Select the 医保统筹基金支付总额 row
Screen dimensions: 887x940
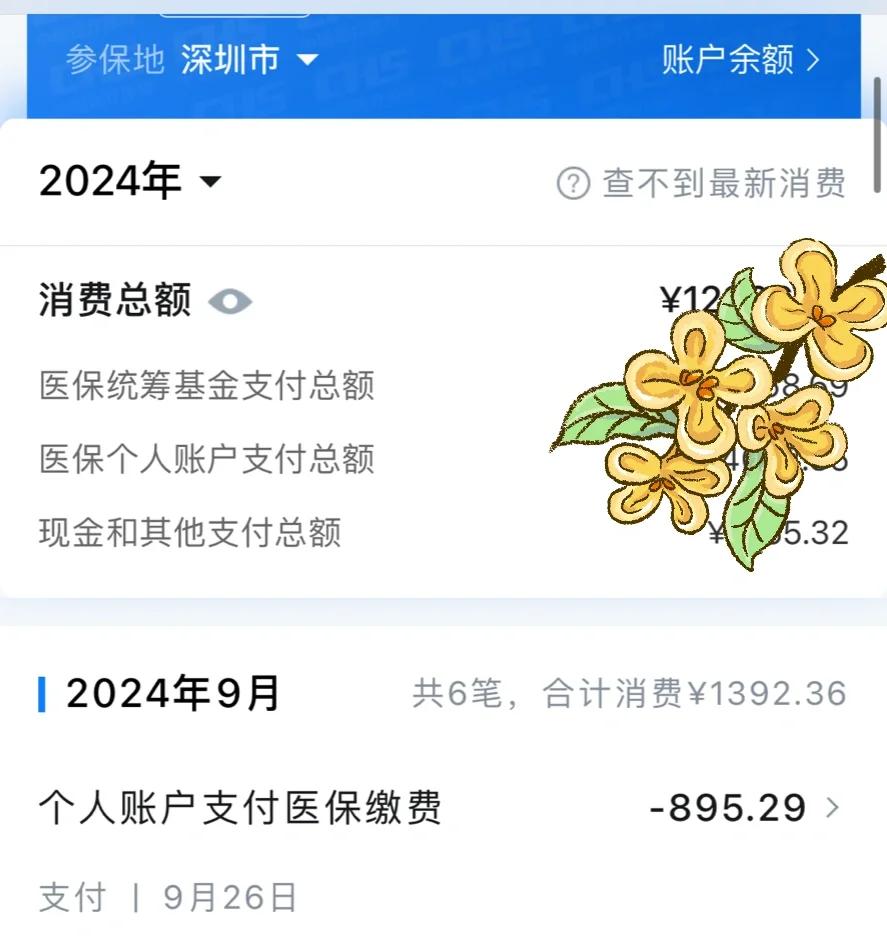(x=207, y=385)
